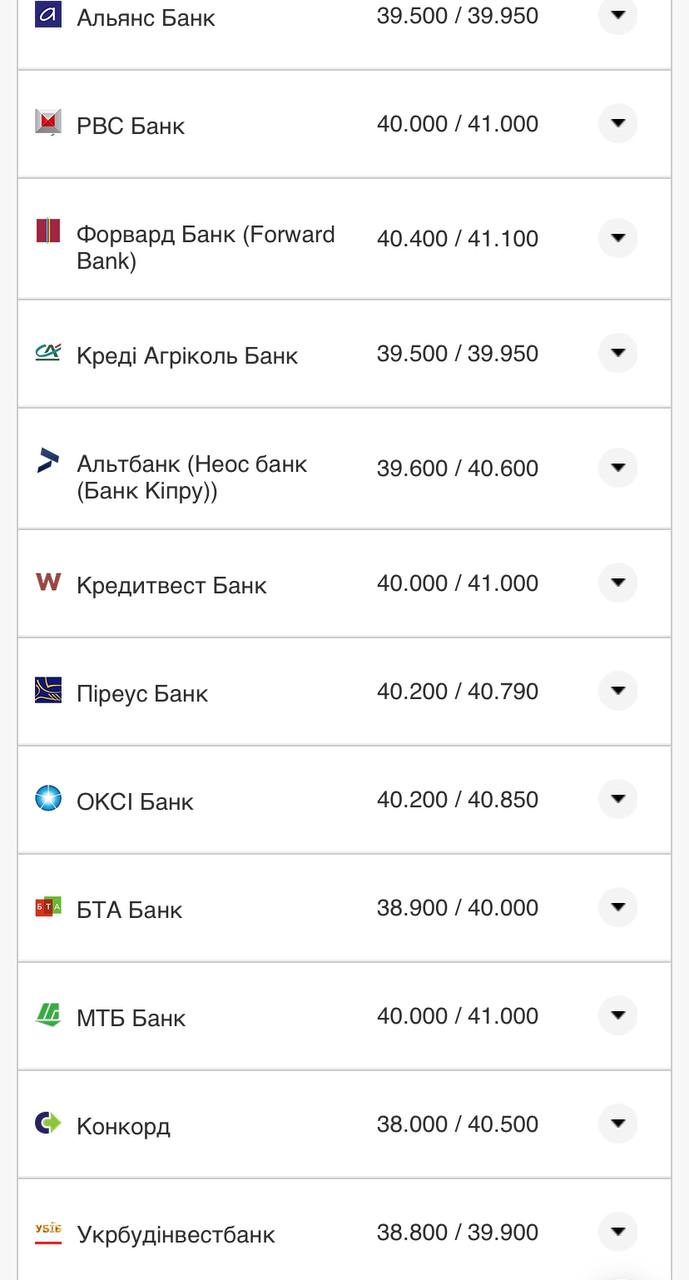Expand Форвард Банк (Forward Bank) rate details
This screenshot has width=689, height=1280.
click(x=617, y=238)
